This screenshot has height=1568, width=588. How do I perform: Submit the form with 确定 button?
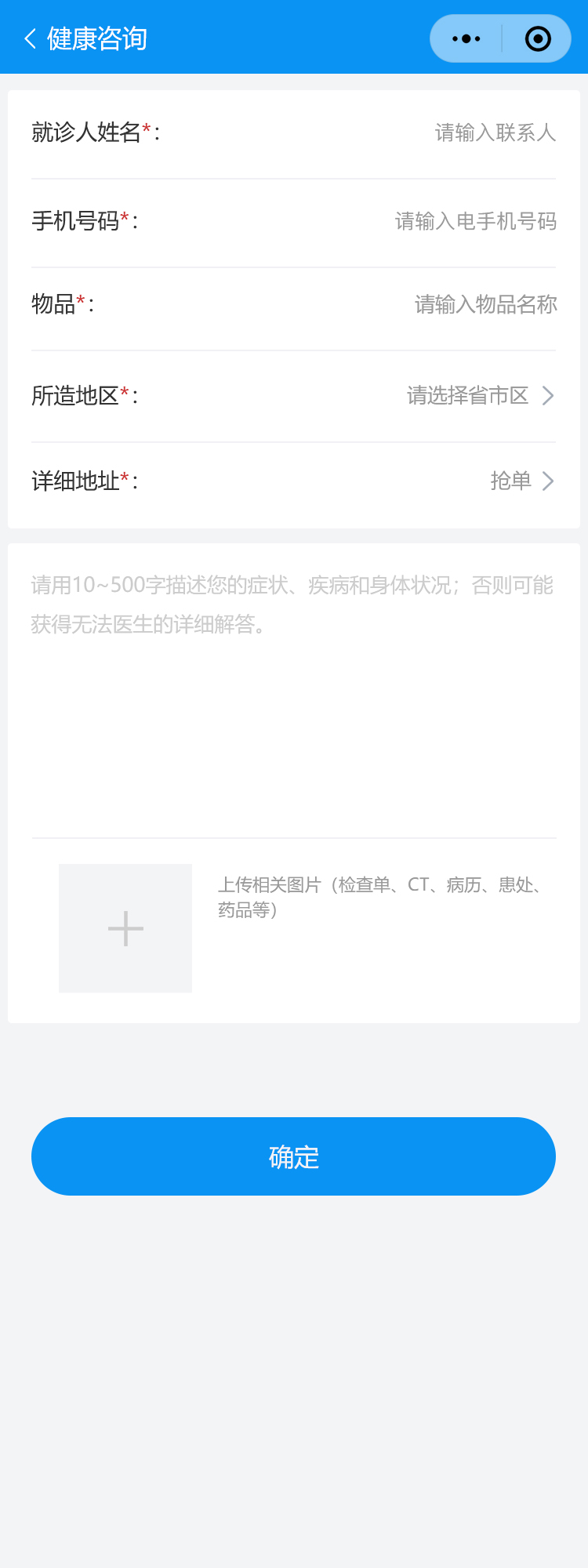point(293,1156)
